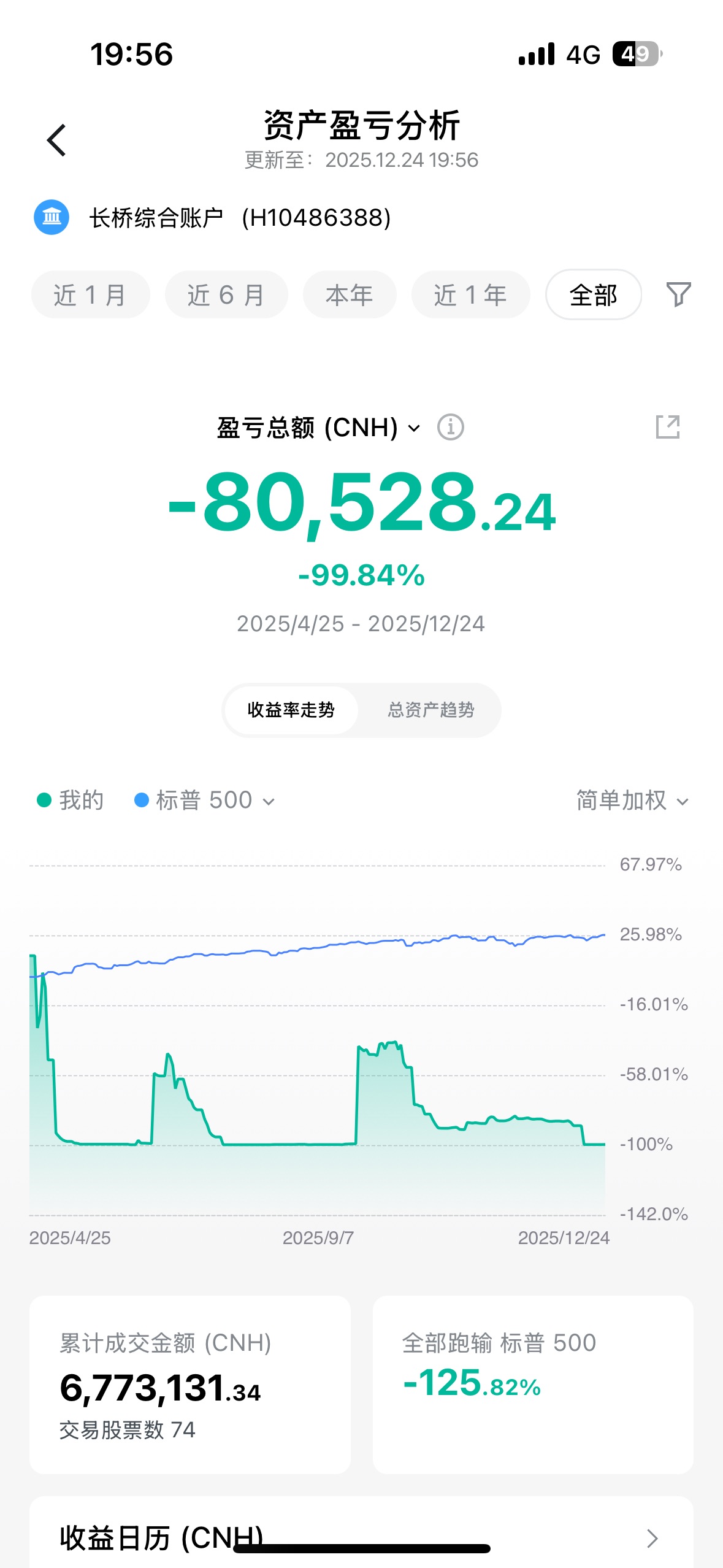The height and width of the screenshot is (1568, 723).
Task: Toggle the 我的 line in chart legend
Action: point(70,801)
